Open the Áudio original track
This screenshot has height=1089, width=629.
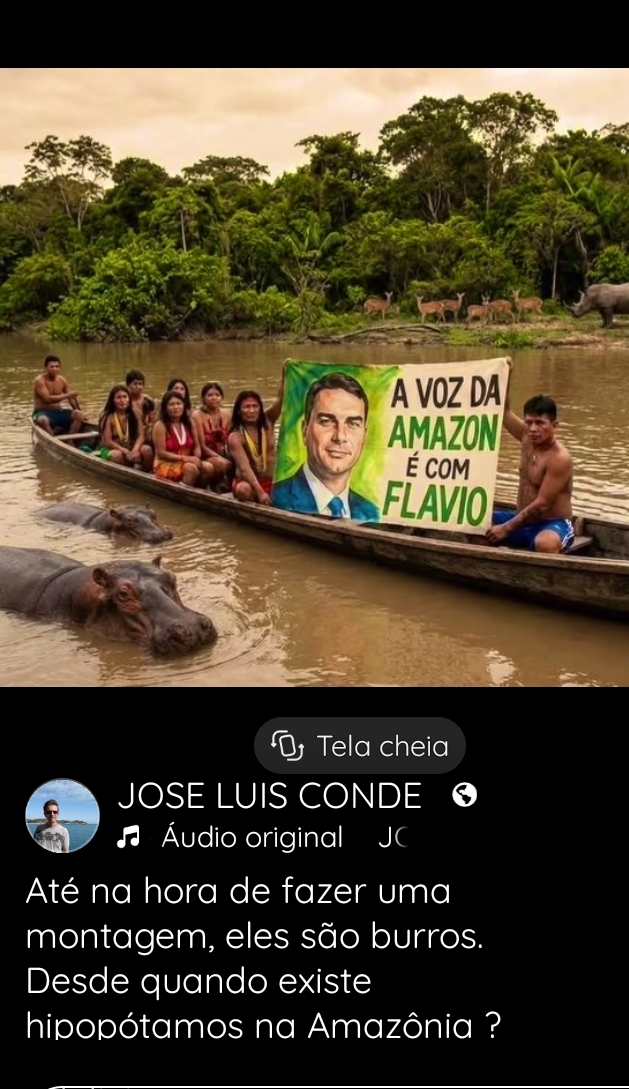(250, 837)
